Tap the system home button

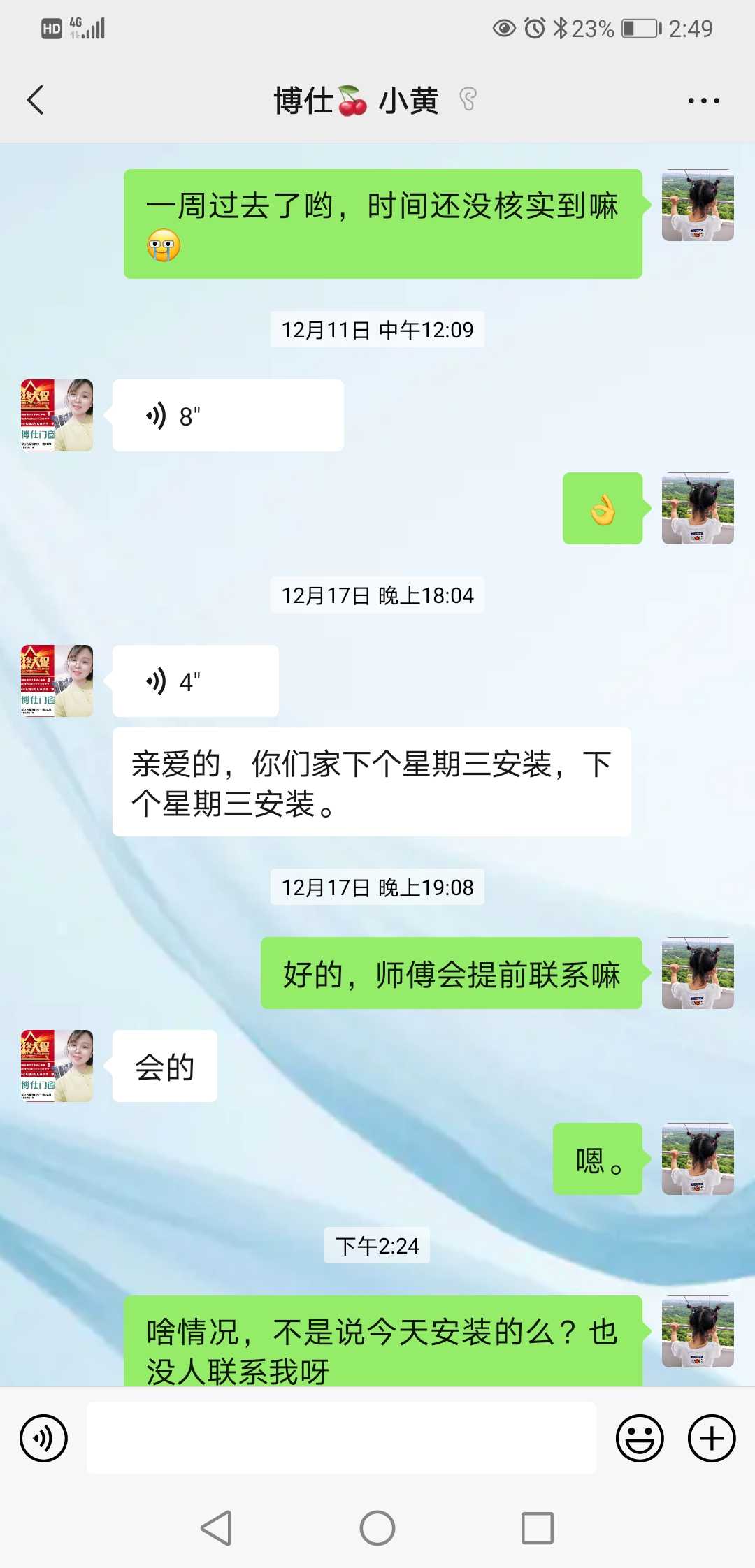coord(377,1528)
